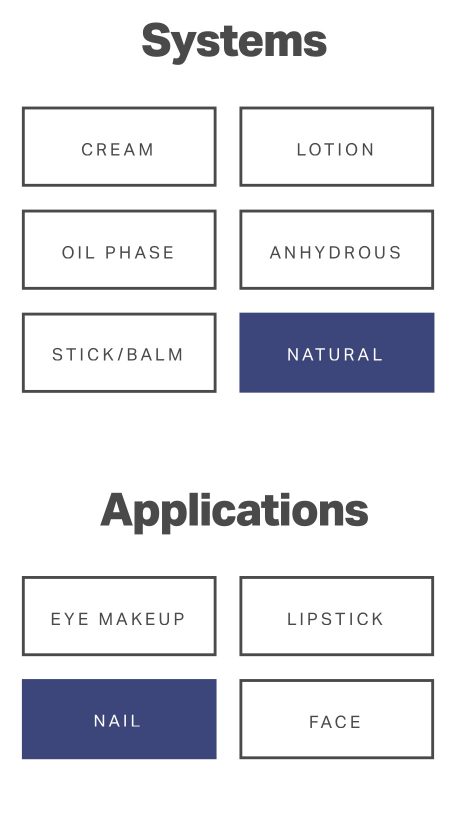Pick the Anhydrous system filter
This screenshot has width=458, height=814.
pyautogui.click(x=336, y=250)
